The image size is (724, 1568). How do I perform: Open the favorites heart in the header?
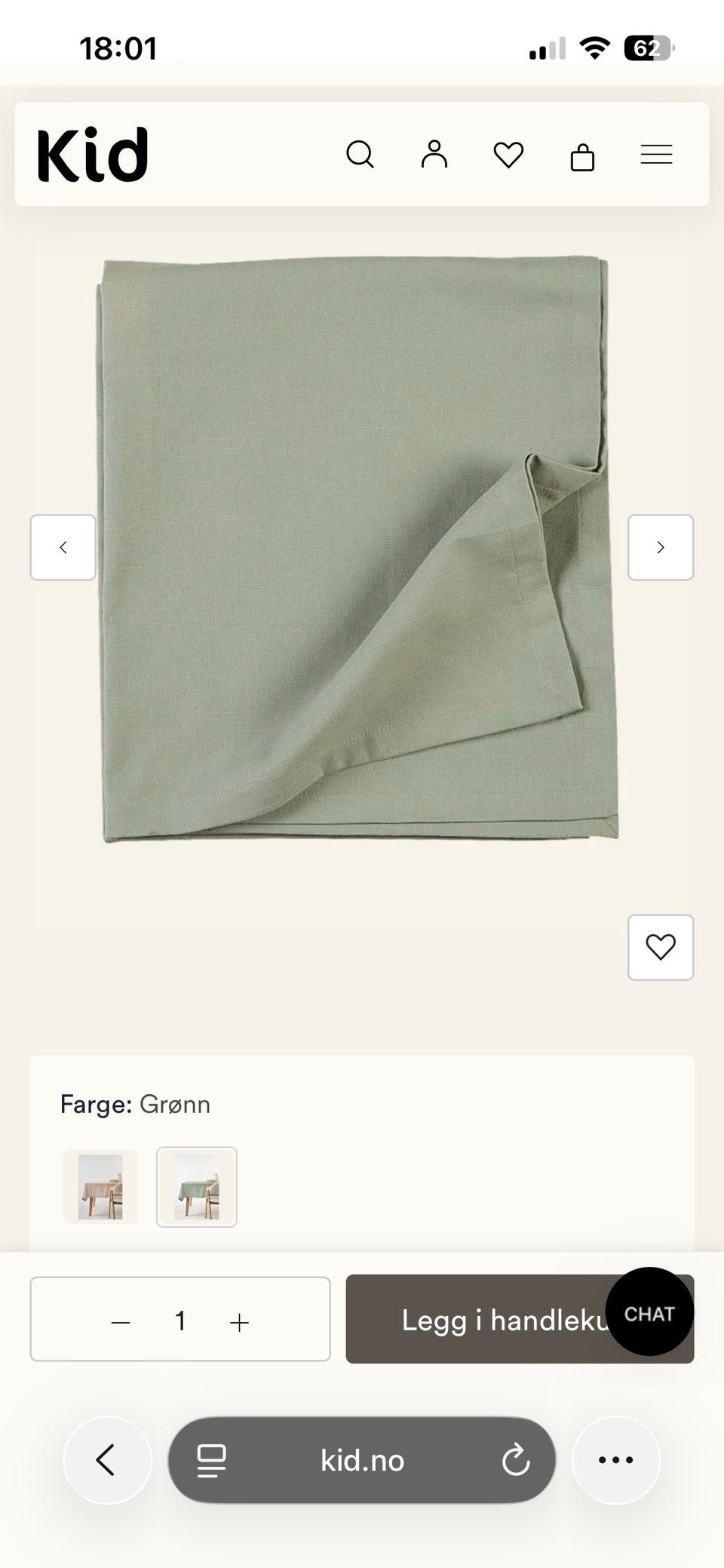point(508,155)
